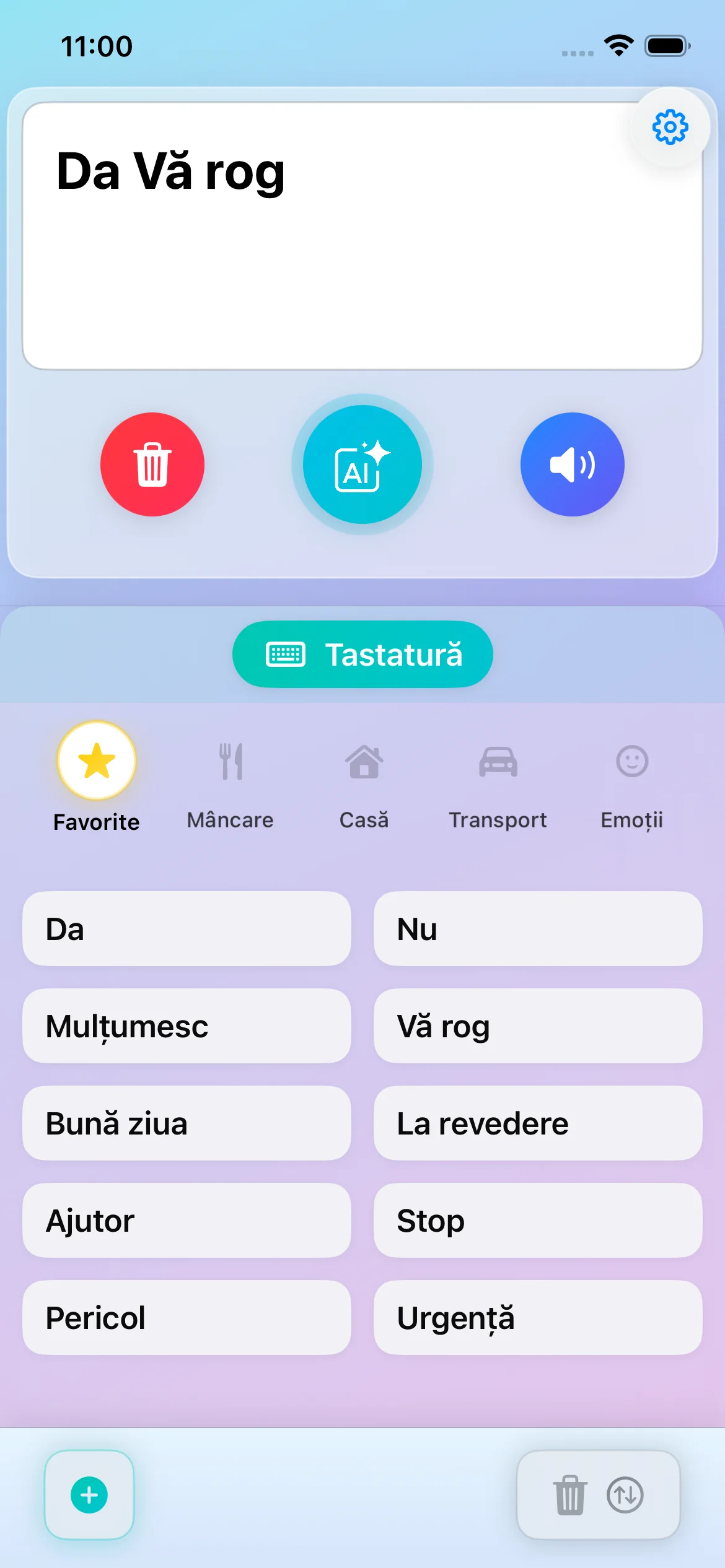Clear the message with the red trash button

click(x=152, y=464)
